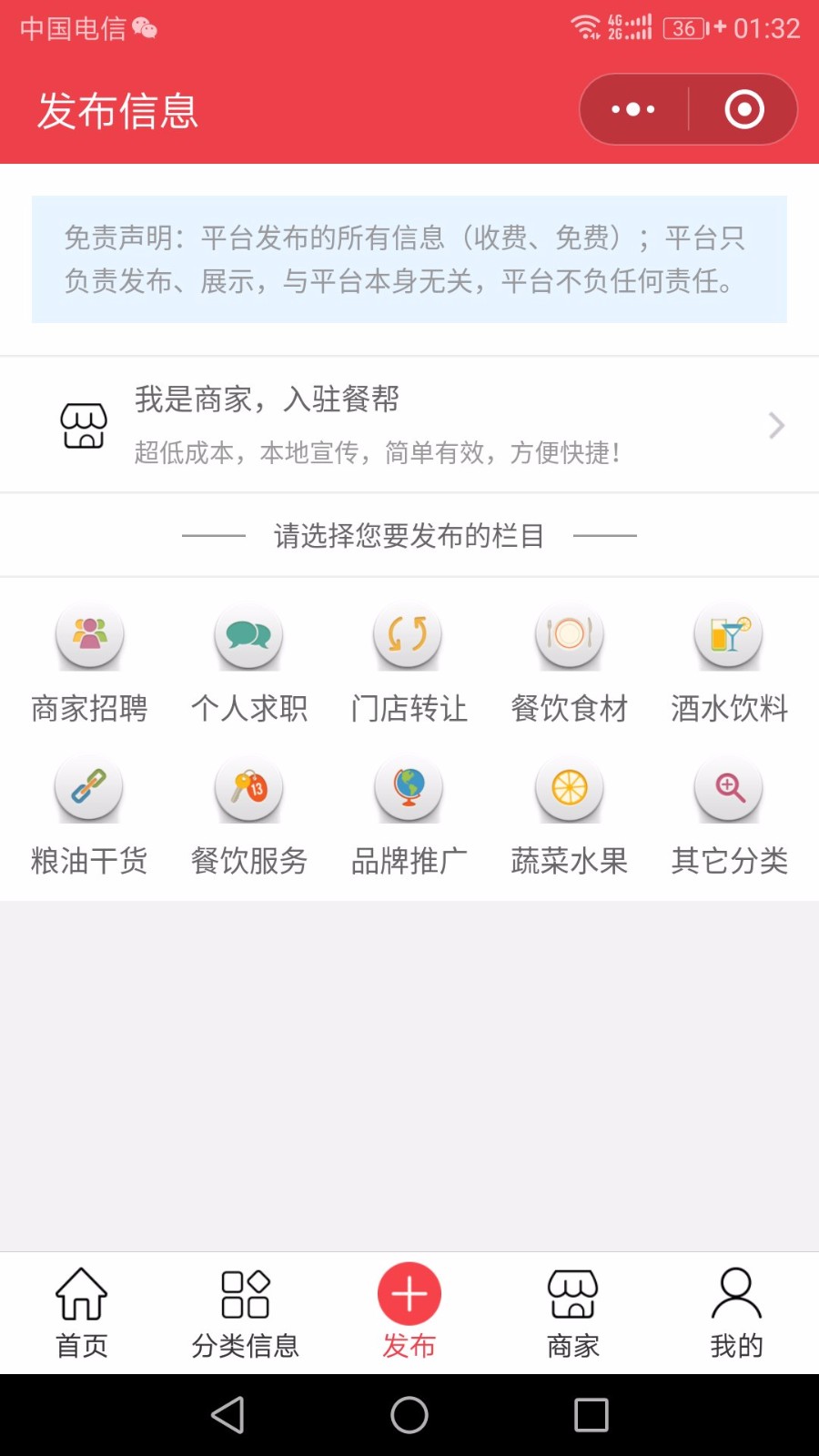Tap the system back button

[x=227, y=1415]
